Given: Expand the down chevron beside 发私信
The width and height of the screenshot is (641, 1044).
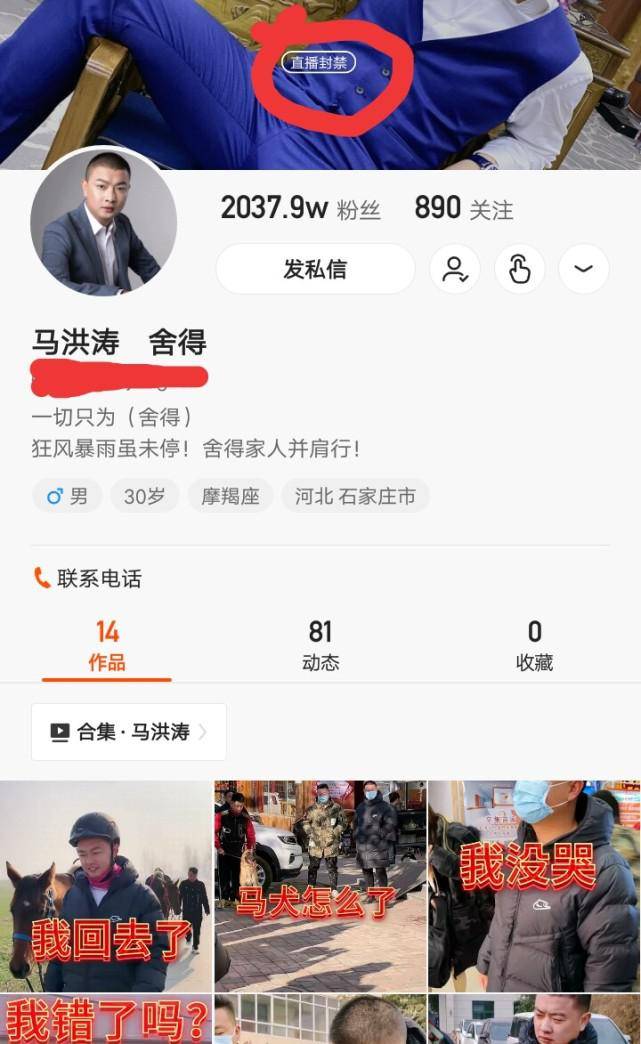Looking at the screenshot, I should coord(584,269).
